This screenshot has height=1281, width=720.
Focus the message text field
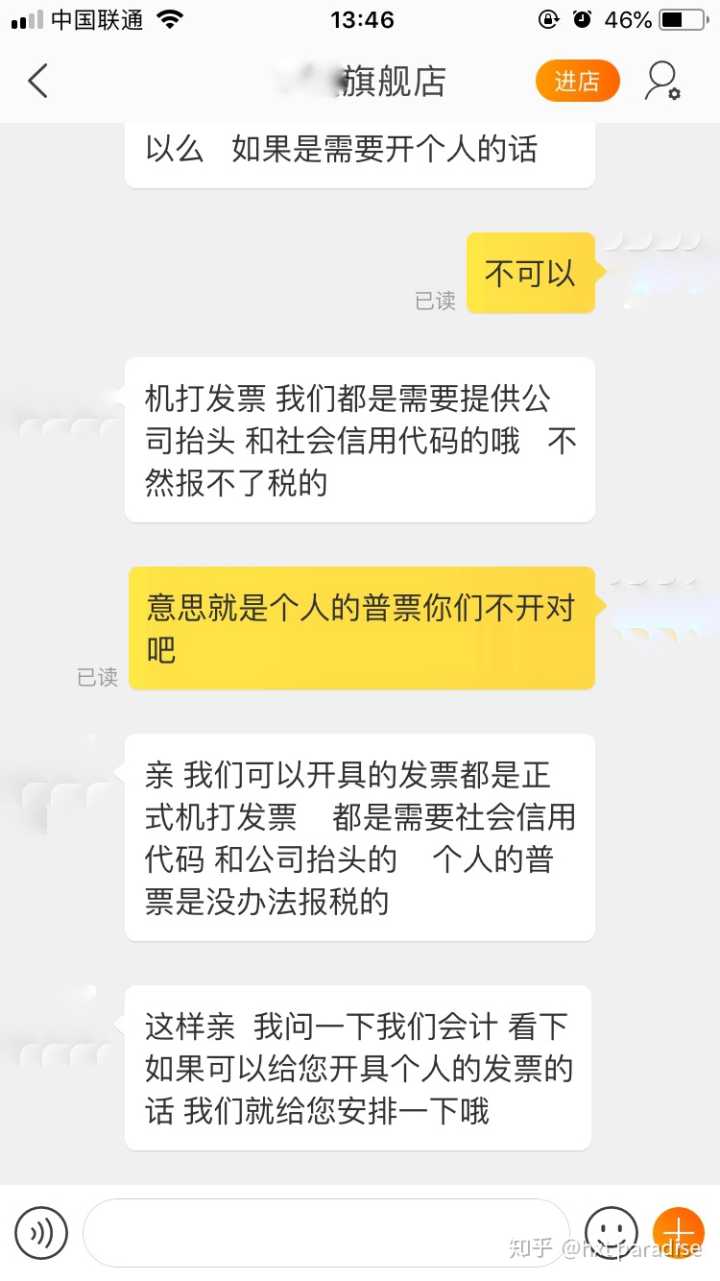(x=325, y=1232)
